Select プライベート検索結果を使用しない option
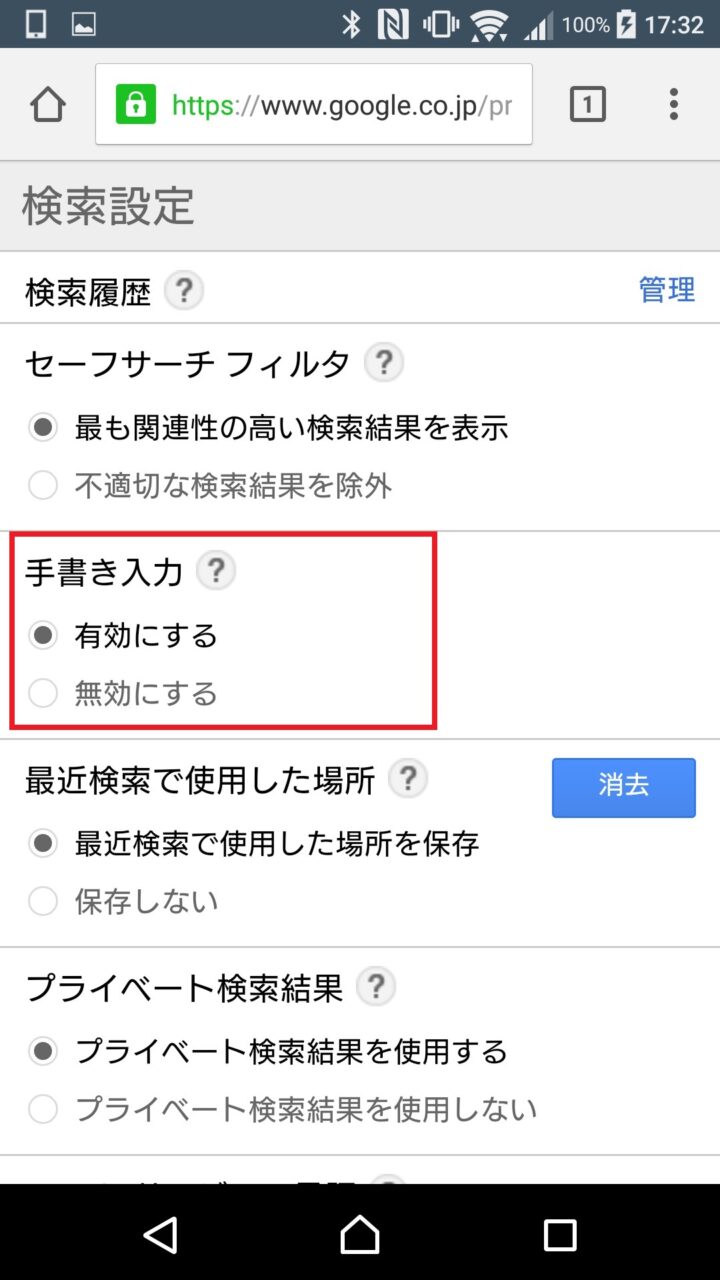Screen dimensions: 720x1280 43,1109
